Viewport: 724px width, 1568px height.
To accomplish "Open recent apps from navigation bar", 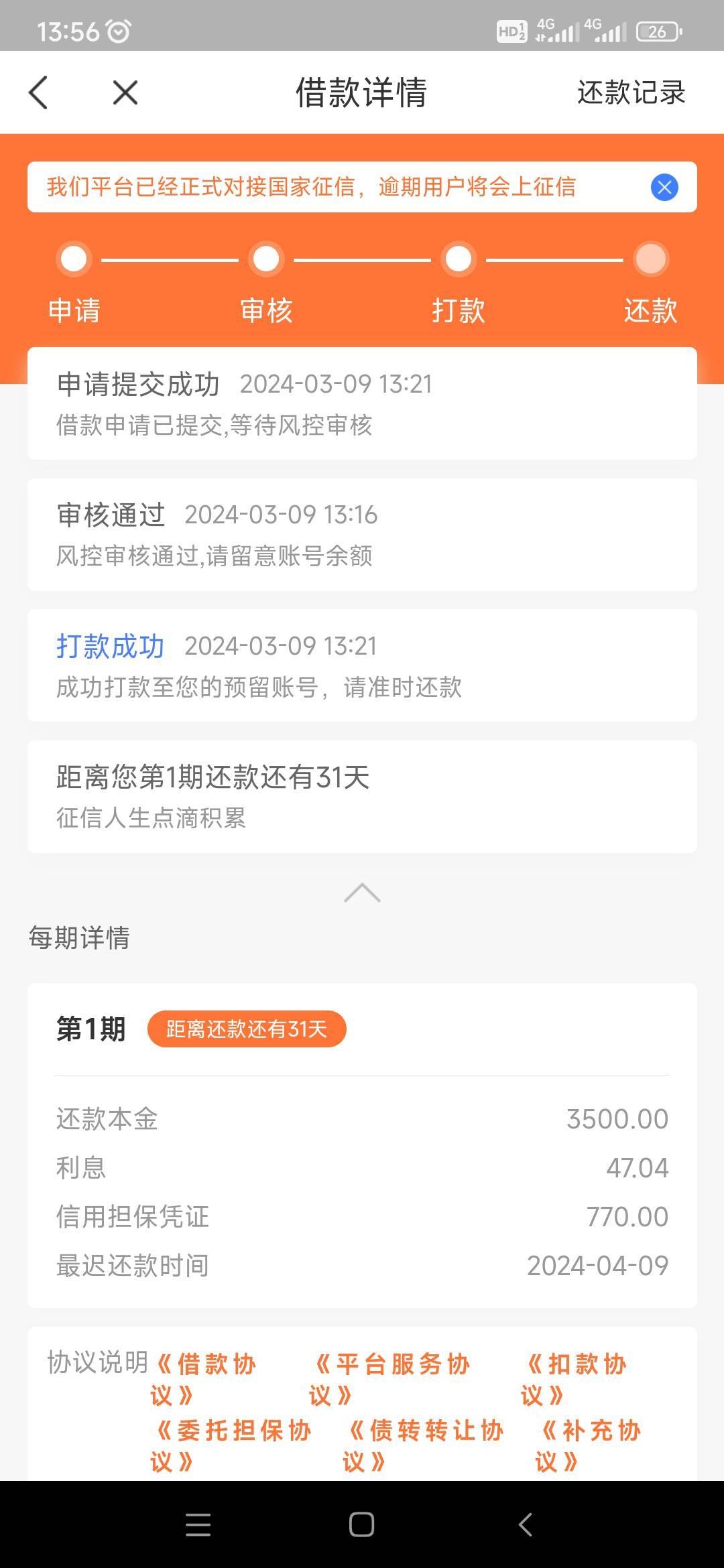I will (x=198, y=1524).
